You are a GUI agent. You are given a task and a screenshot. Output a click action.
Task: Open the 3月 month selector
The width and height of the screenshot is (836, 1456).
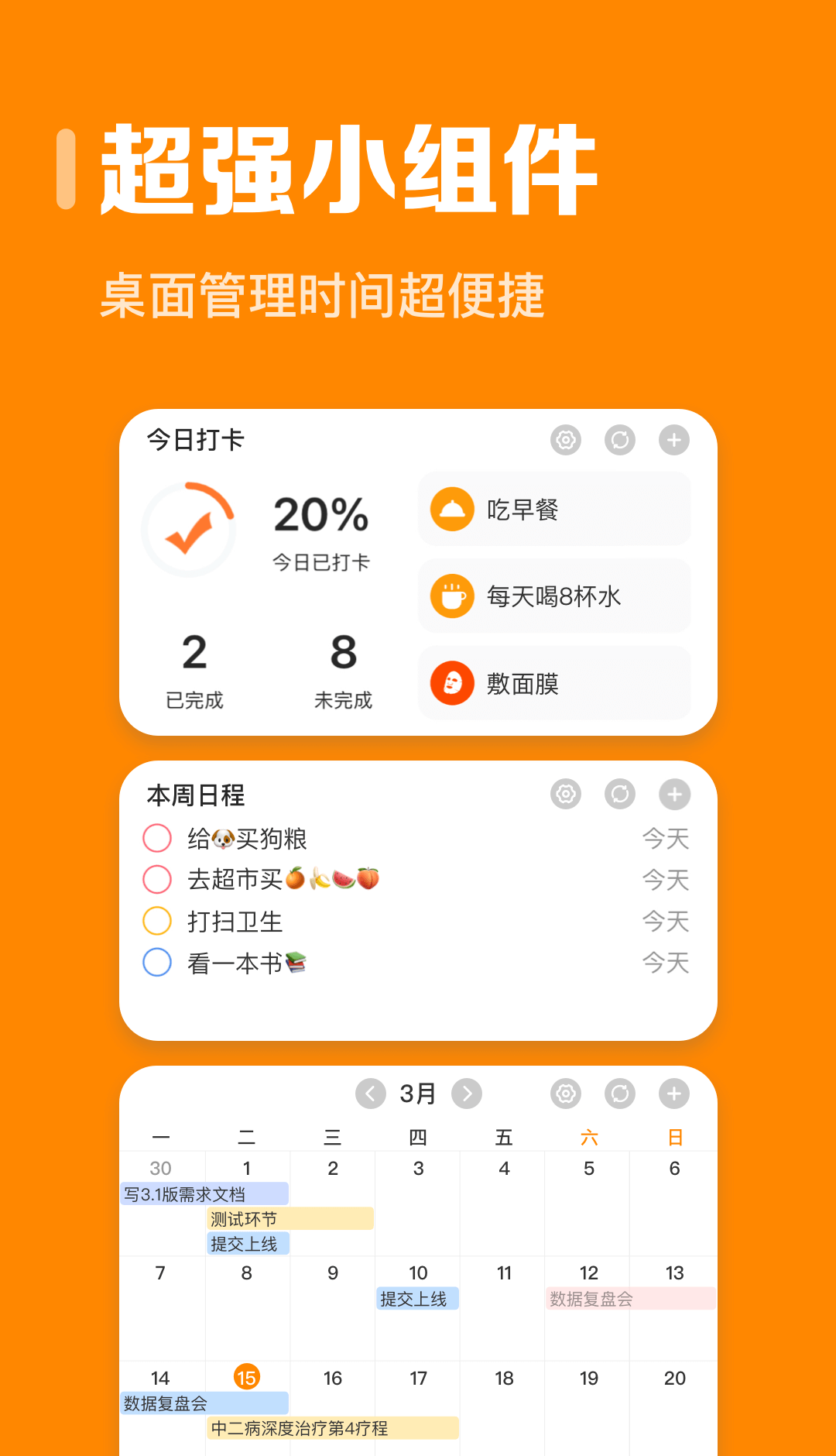[x=418, y=1093]
